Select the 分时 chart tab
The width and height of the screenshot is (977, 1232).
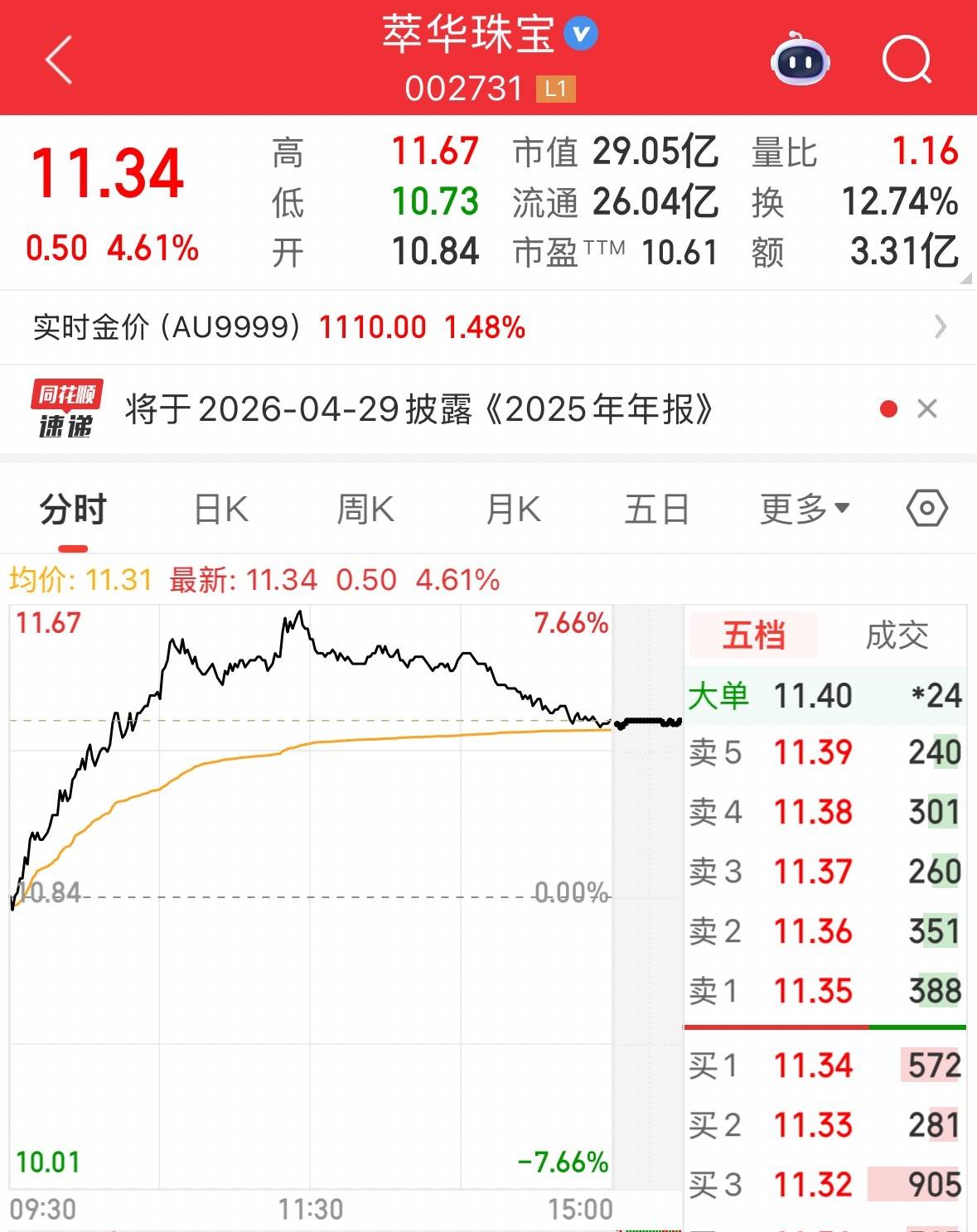73,510
